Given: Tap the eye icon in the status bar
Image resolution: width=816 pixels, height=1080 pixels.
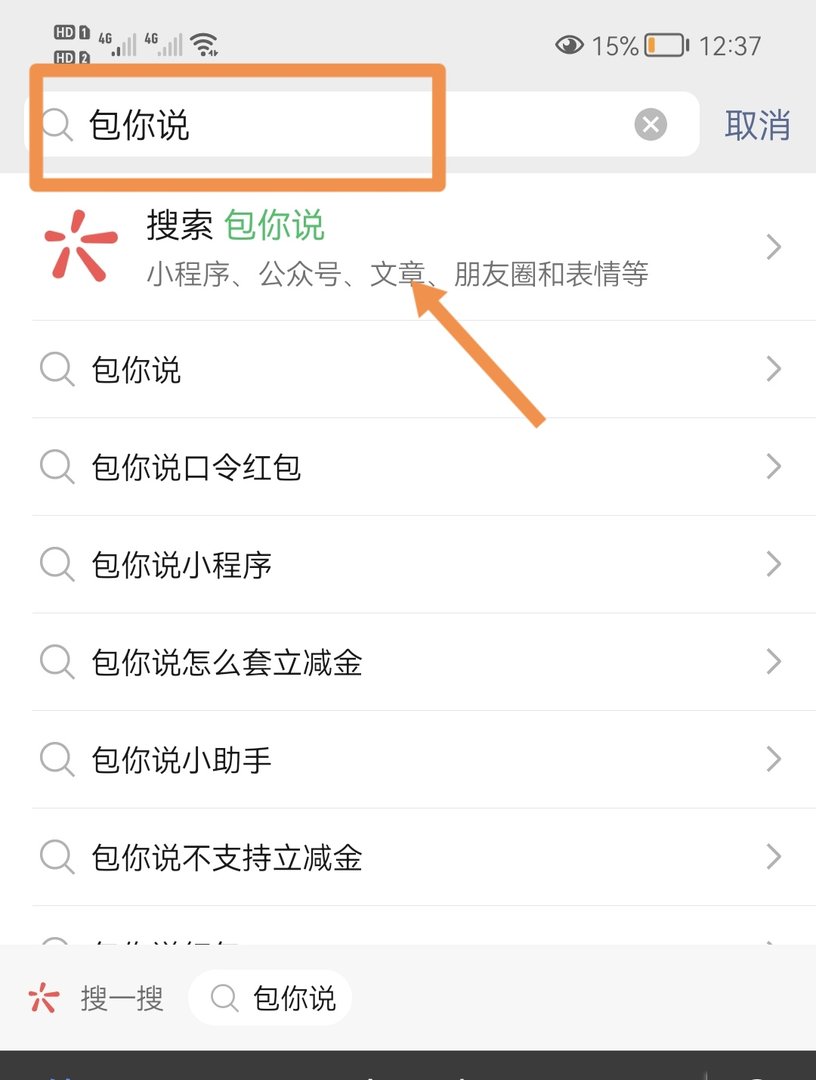Looking at the screenshot, I should 569,45.
